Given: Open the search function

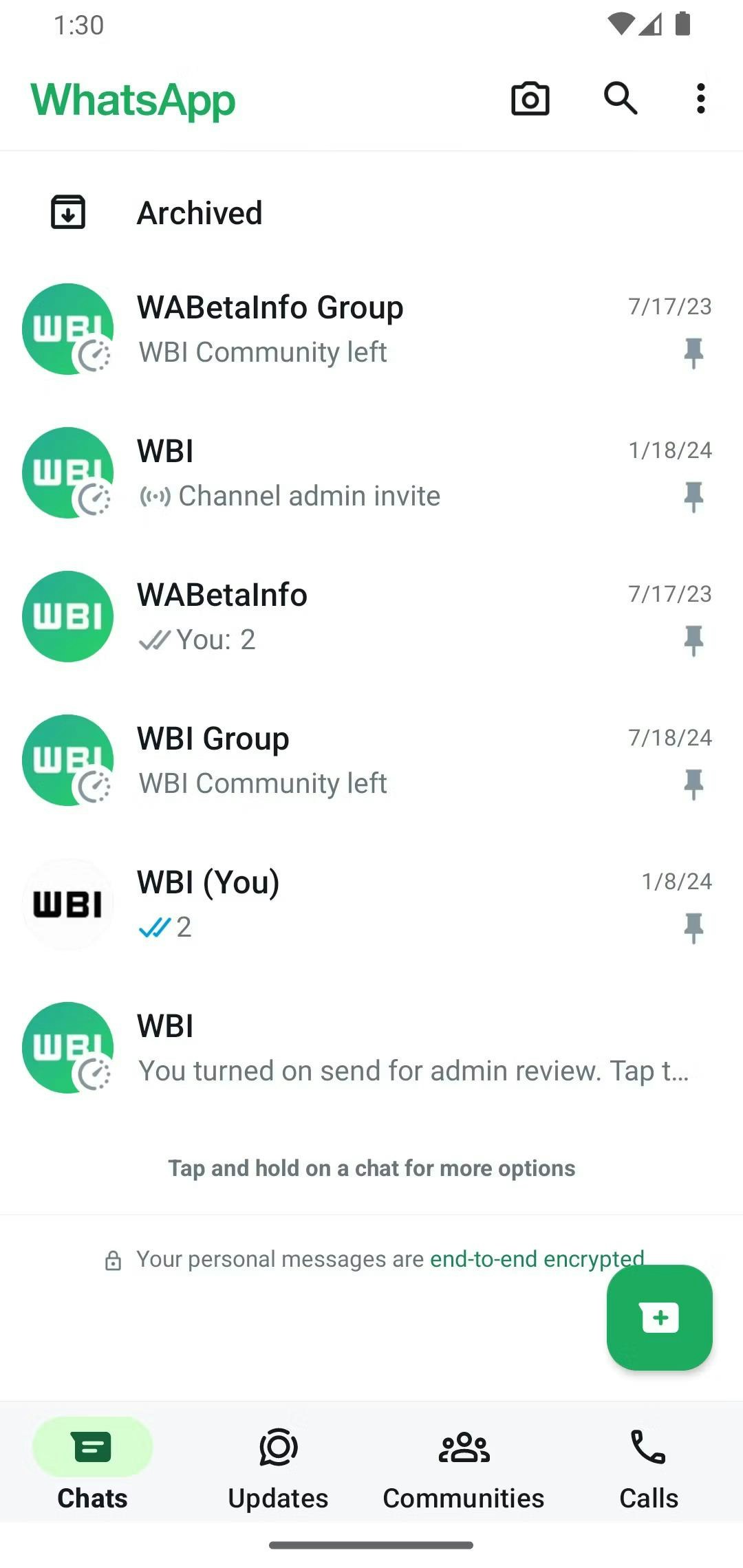Looking at the screenshot, I should click(x=620, y=98).
